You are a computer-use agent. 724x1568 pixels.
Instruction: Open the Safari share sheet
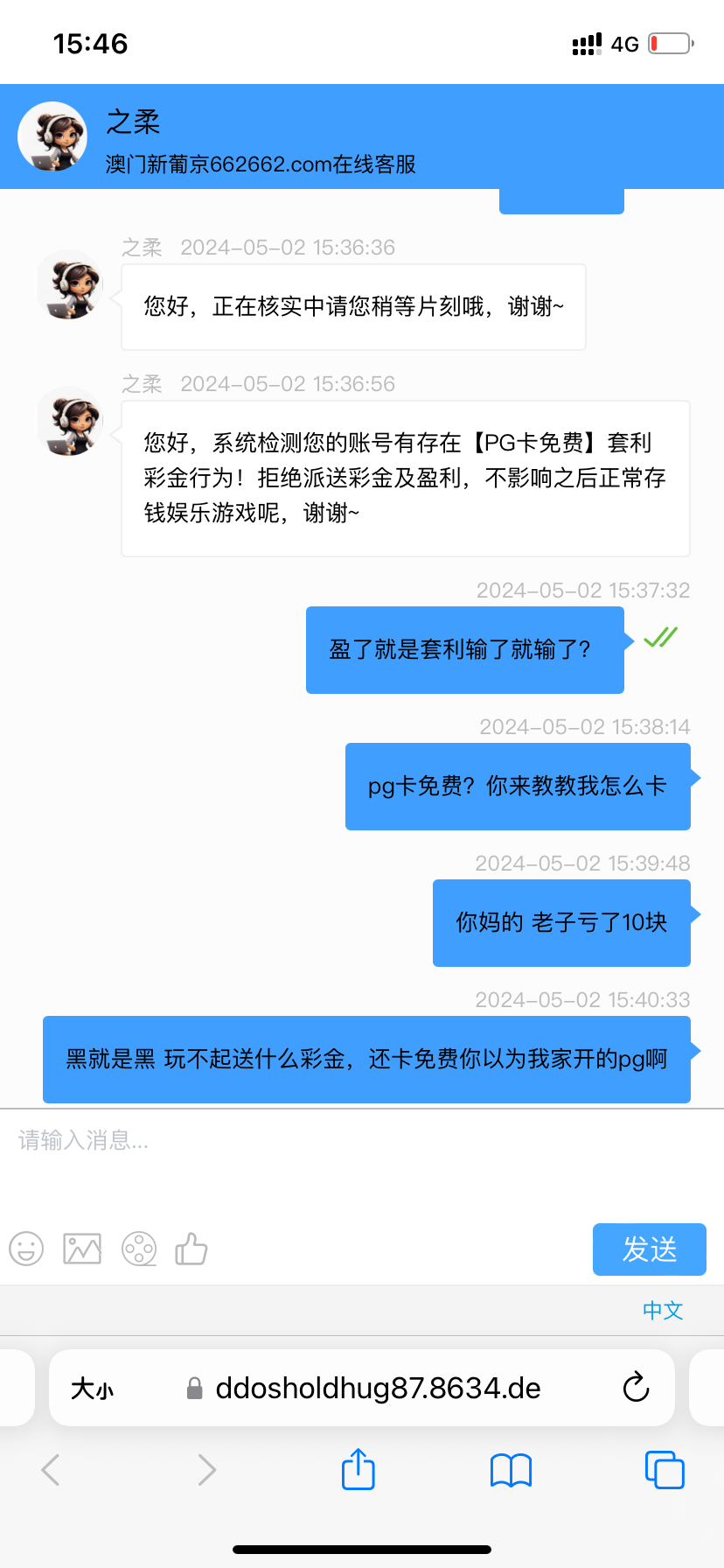pyautogui.click(x=357, y=1470)
